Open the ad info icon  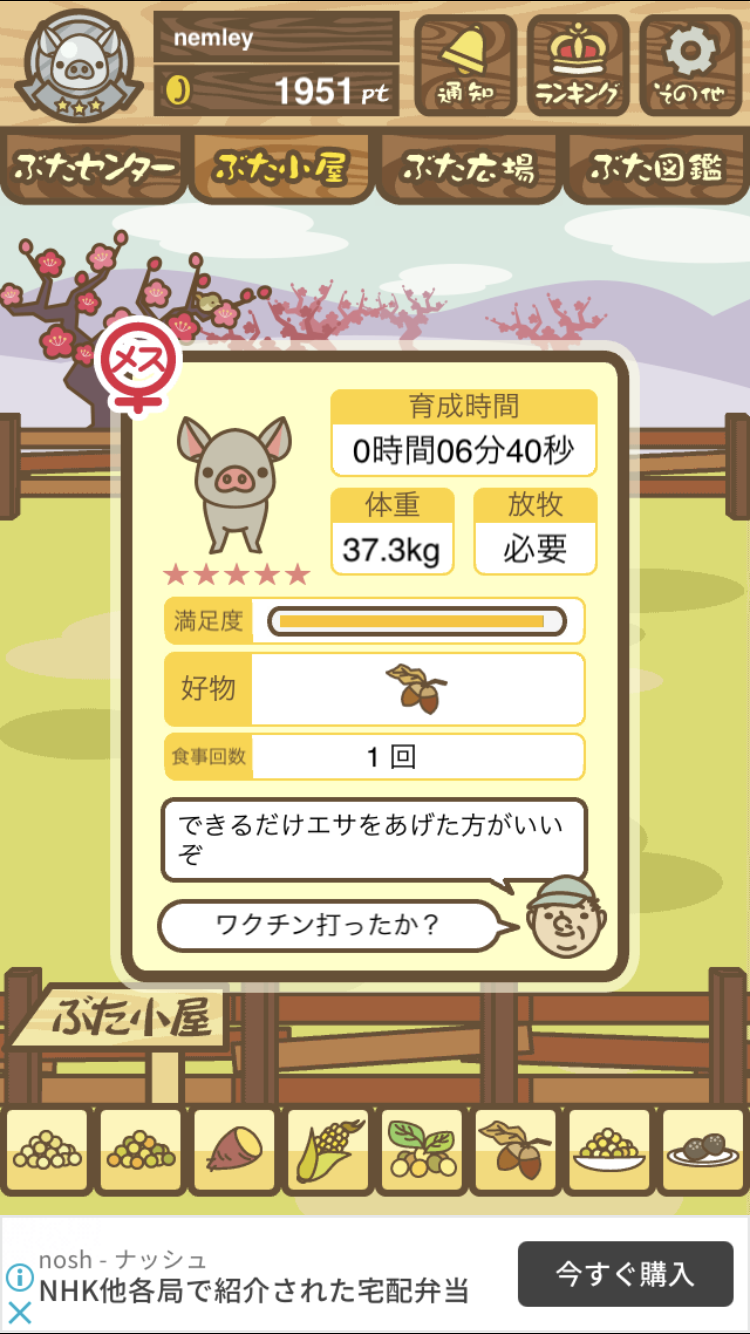point(20,1277)
